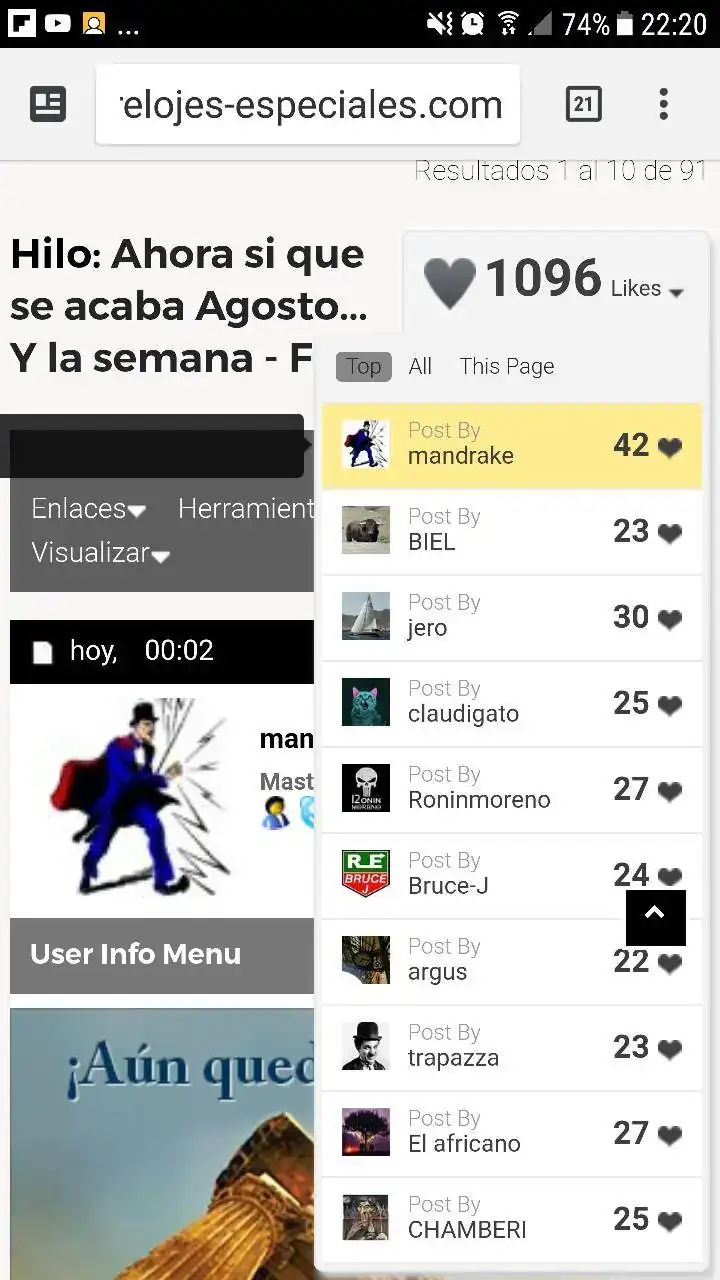The width and height of the screenshot is (720, 1280).
Task: Go to jero's liked post
Action: click(511, 617)
